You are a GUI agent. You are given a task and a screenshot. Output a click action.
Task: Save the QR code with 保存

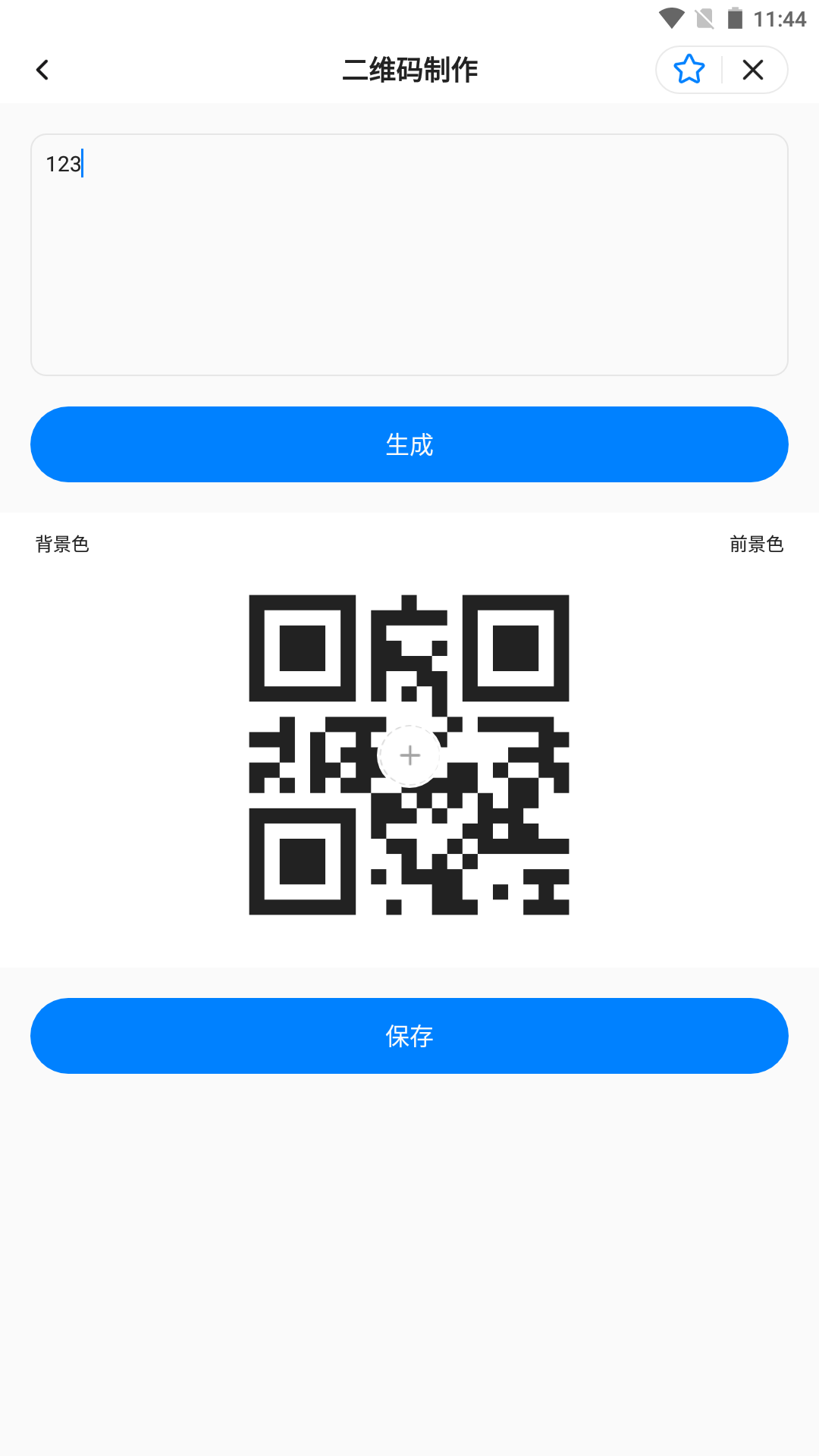(409, 1036)
